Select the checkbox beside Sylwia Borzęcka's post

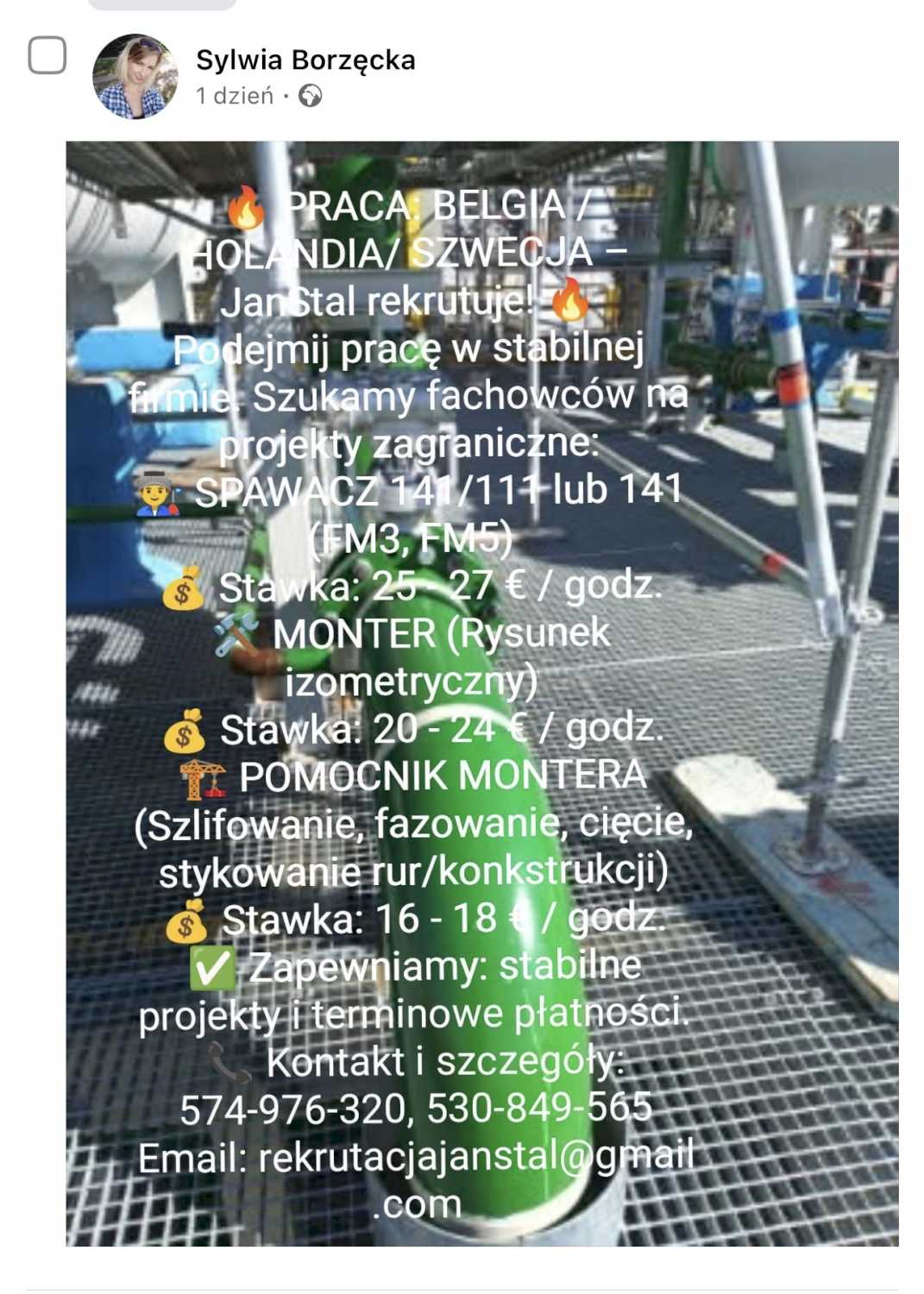tap(47, 56)
